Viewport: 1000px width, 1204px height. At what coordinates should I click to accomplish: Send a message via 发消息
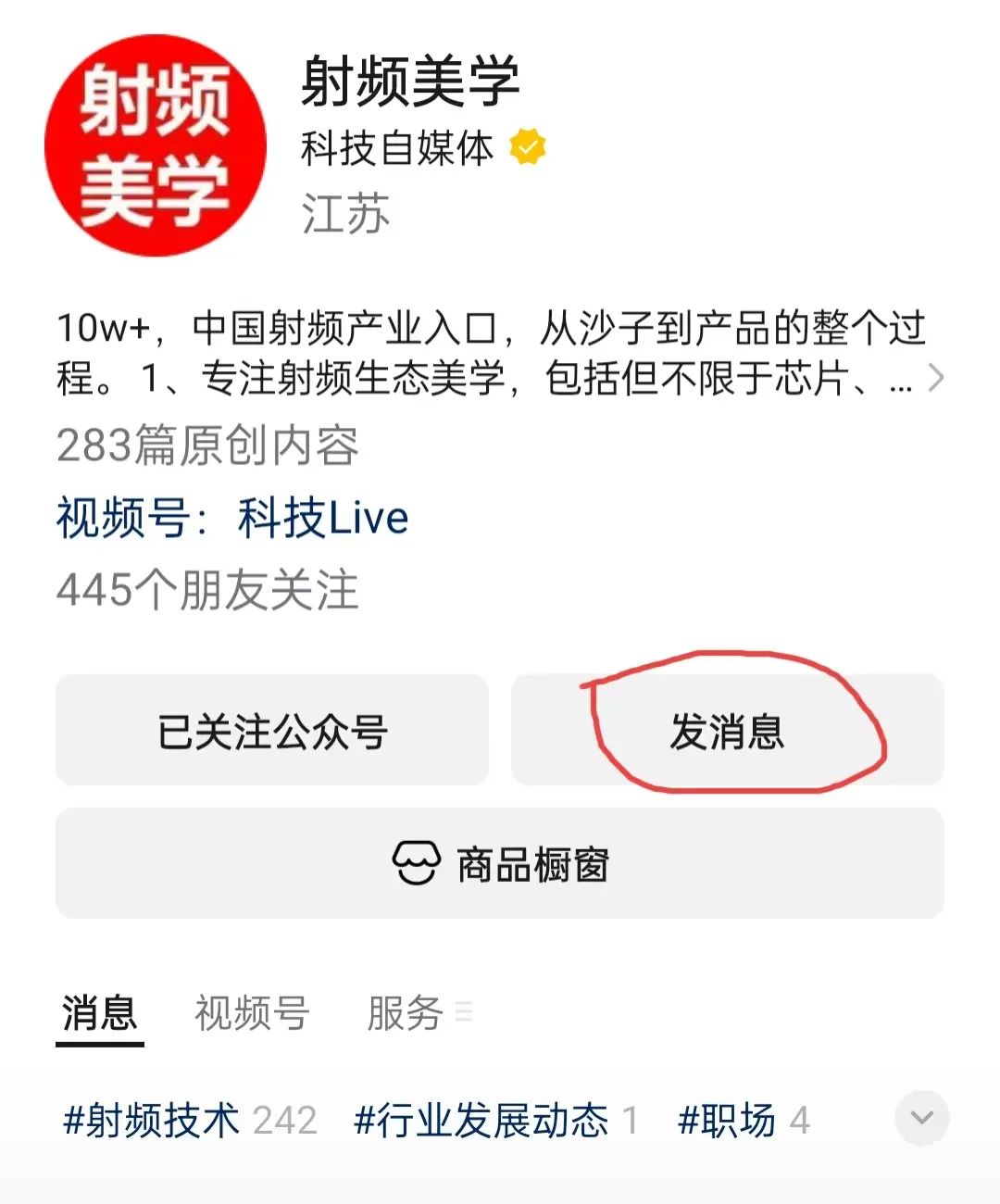pos(728,731)
